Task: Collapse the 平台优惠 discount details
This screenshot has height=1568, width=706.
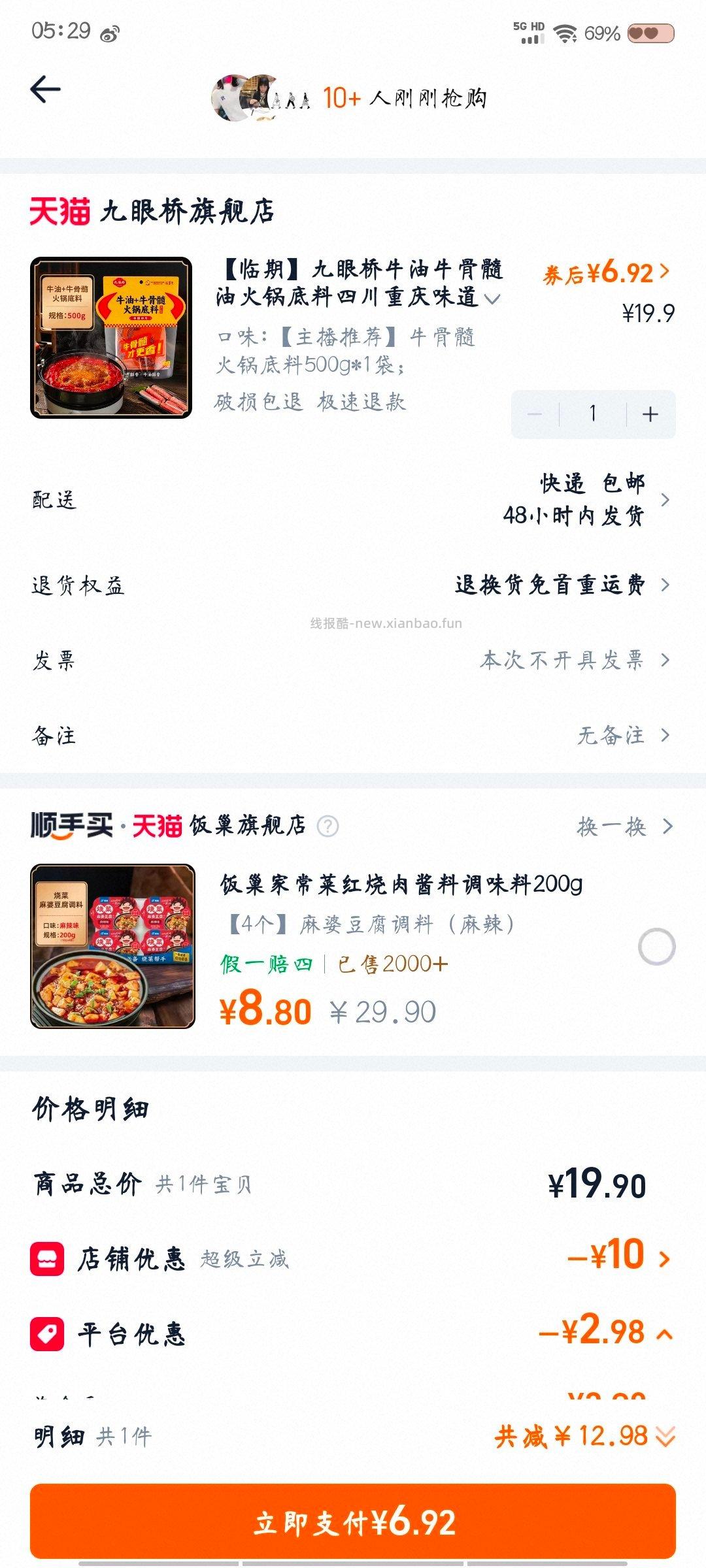Action: tap(666, 1333)
